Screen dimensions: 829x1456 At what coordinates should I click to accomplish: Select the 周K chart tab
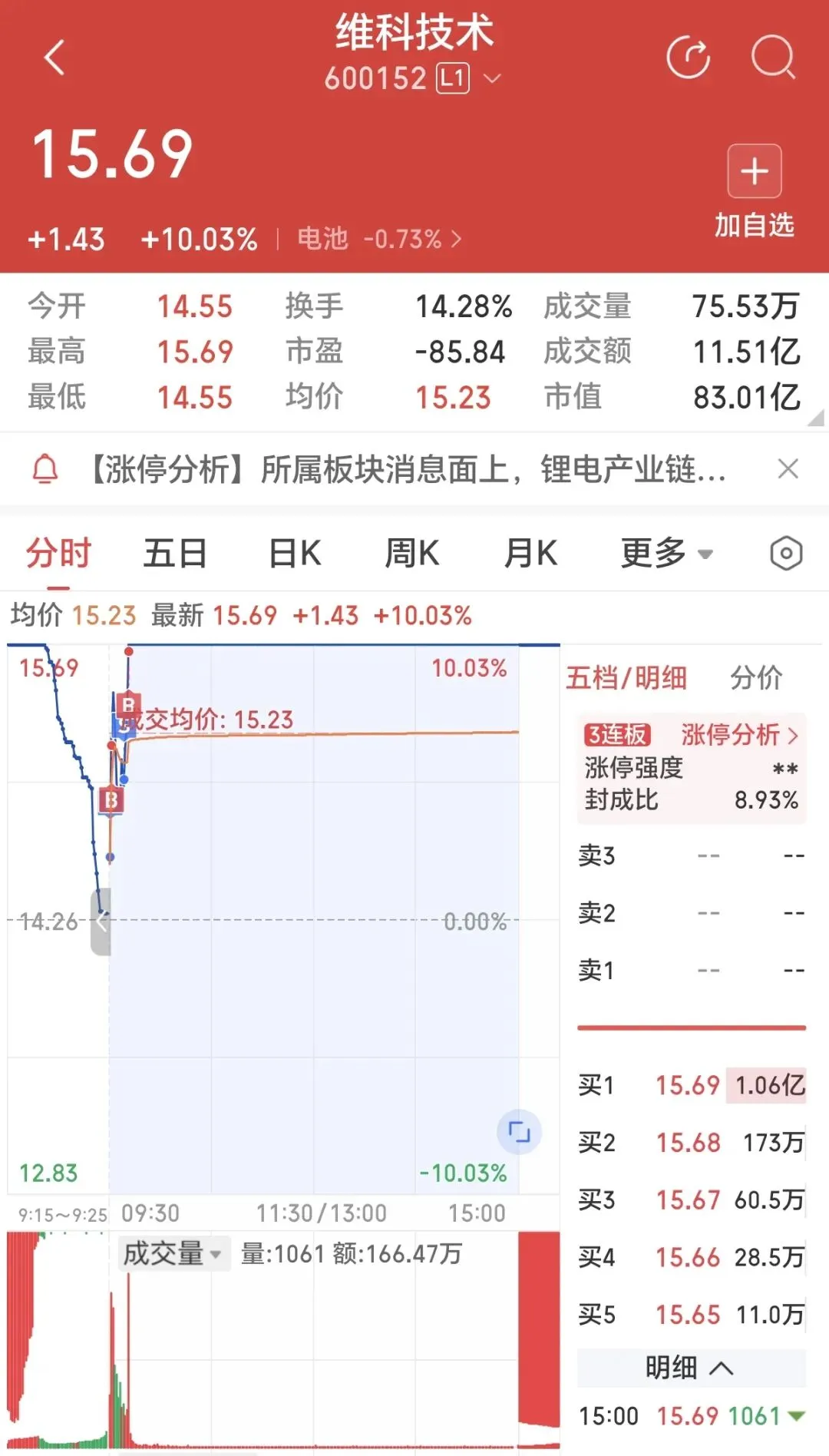coord(412,553)
